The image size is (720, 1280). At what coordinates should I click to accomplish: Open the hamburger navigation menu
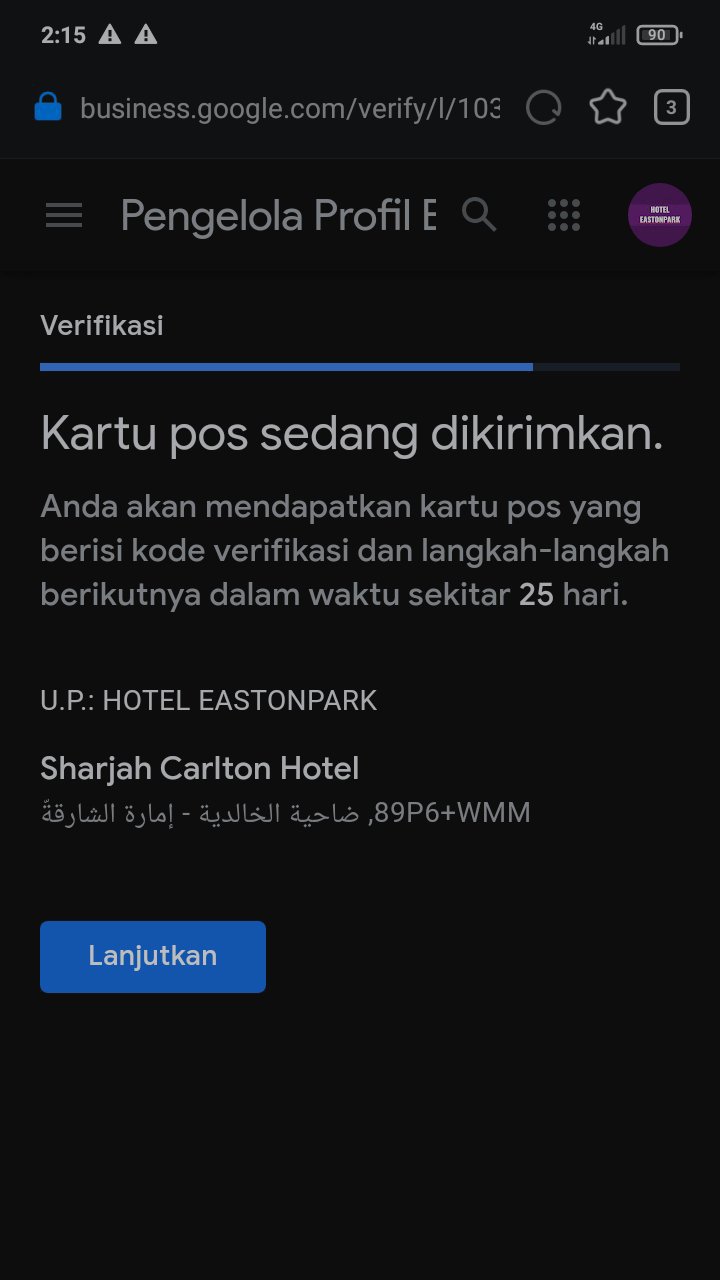tap(64, 215)
